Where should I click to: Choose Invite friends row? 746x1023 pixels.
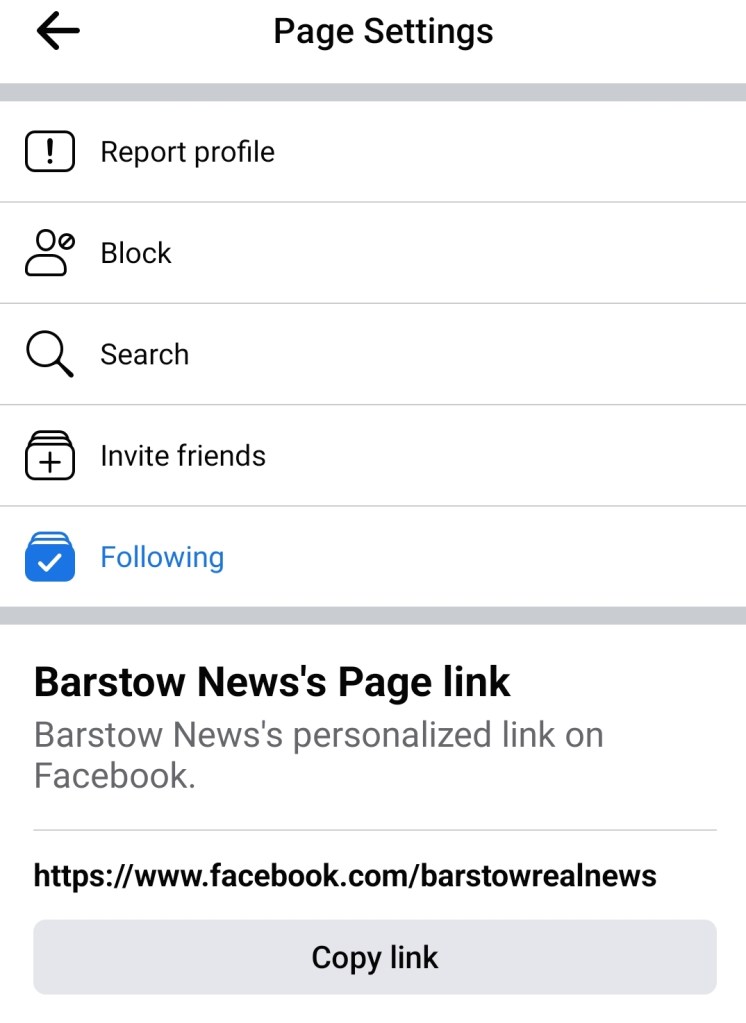pos(183,456)
